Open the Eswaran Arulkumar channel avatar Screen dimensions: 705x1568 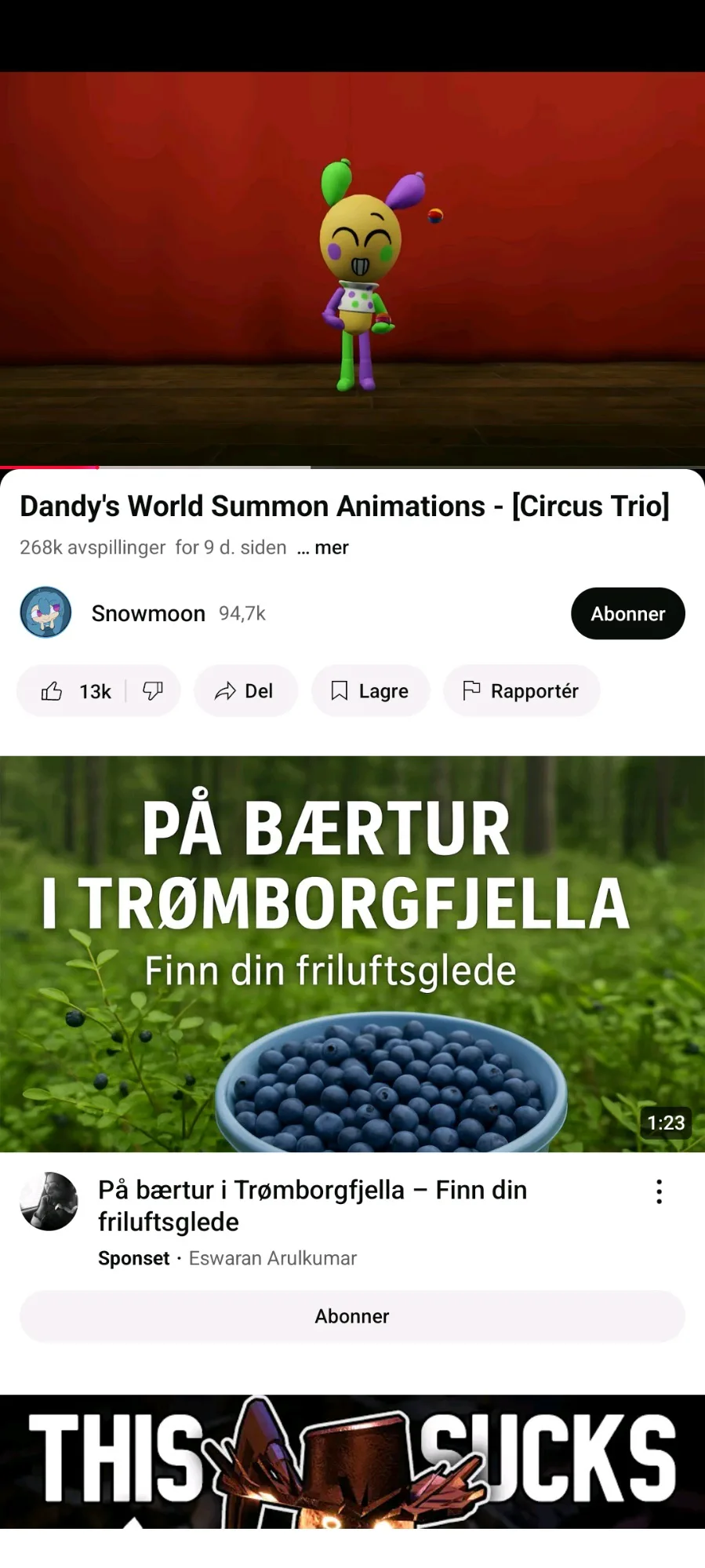pyautogui.click(x=49, y=1201)
